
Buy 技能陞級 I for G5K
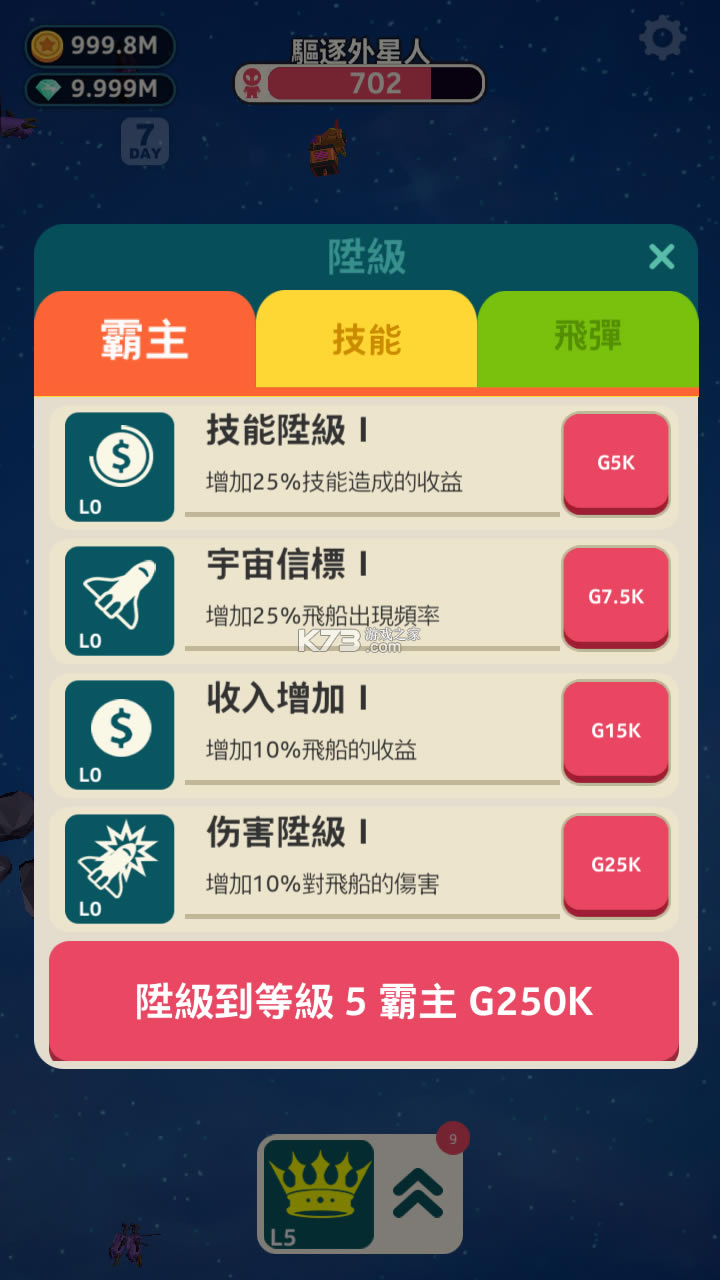click(x=615, y=463)
